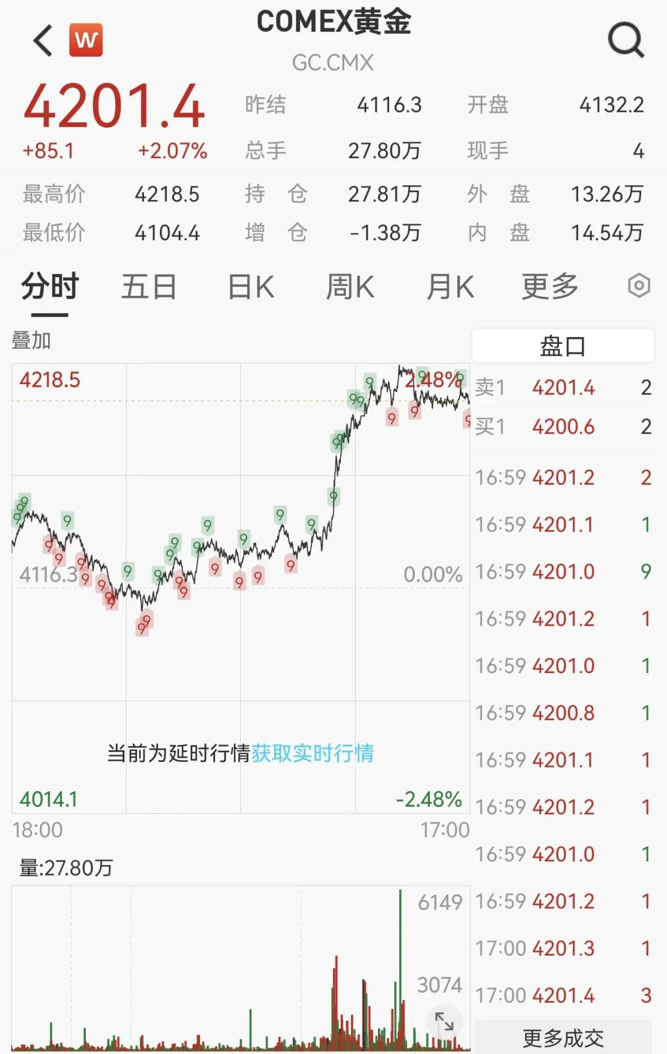
Task: Switch to the 五日 chart tab
Action: (x=149, y=287)
